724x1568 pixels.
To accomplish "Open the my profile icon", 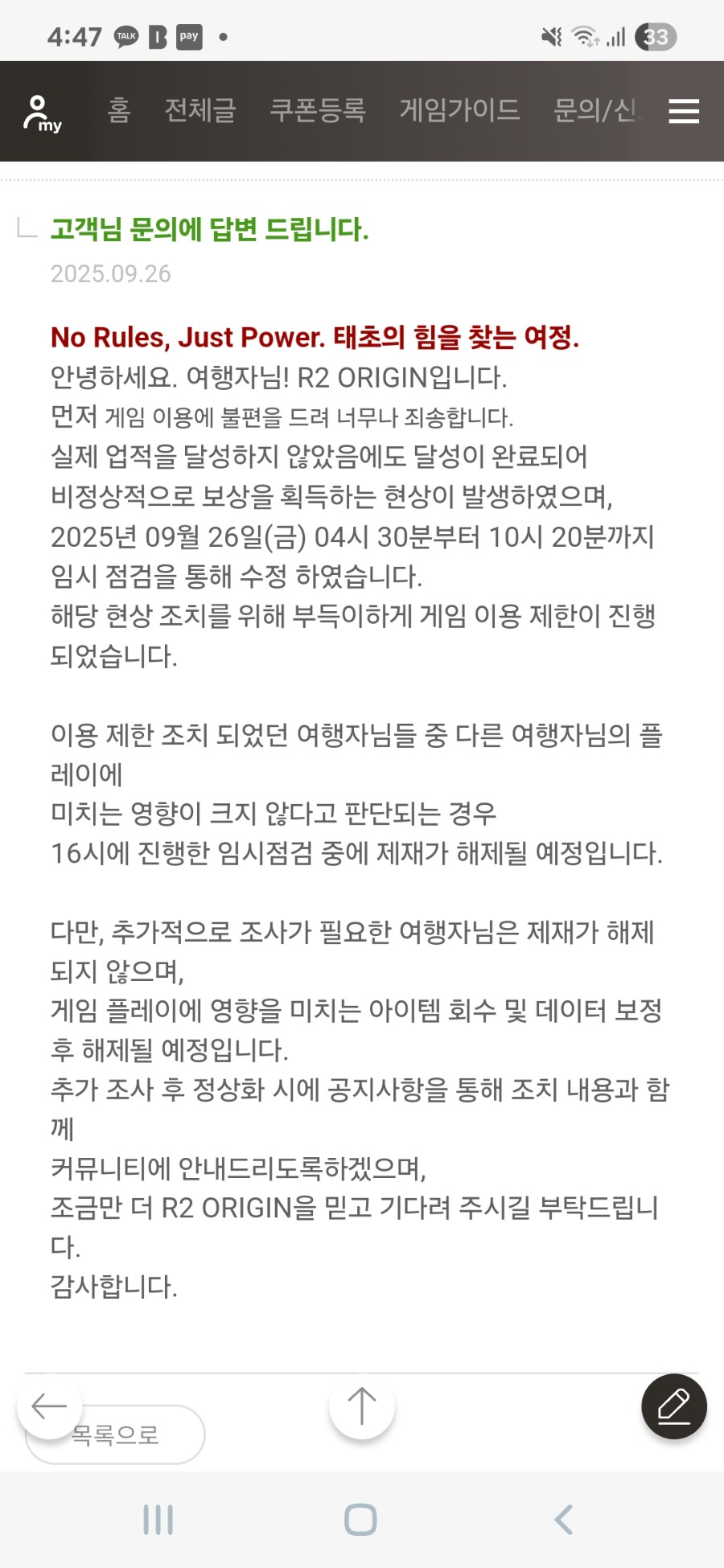I will [x=43, y=113].
